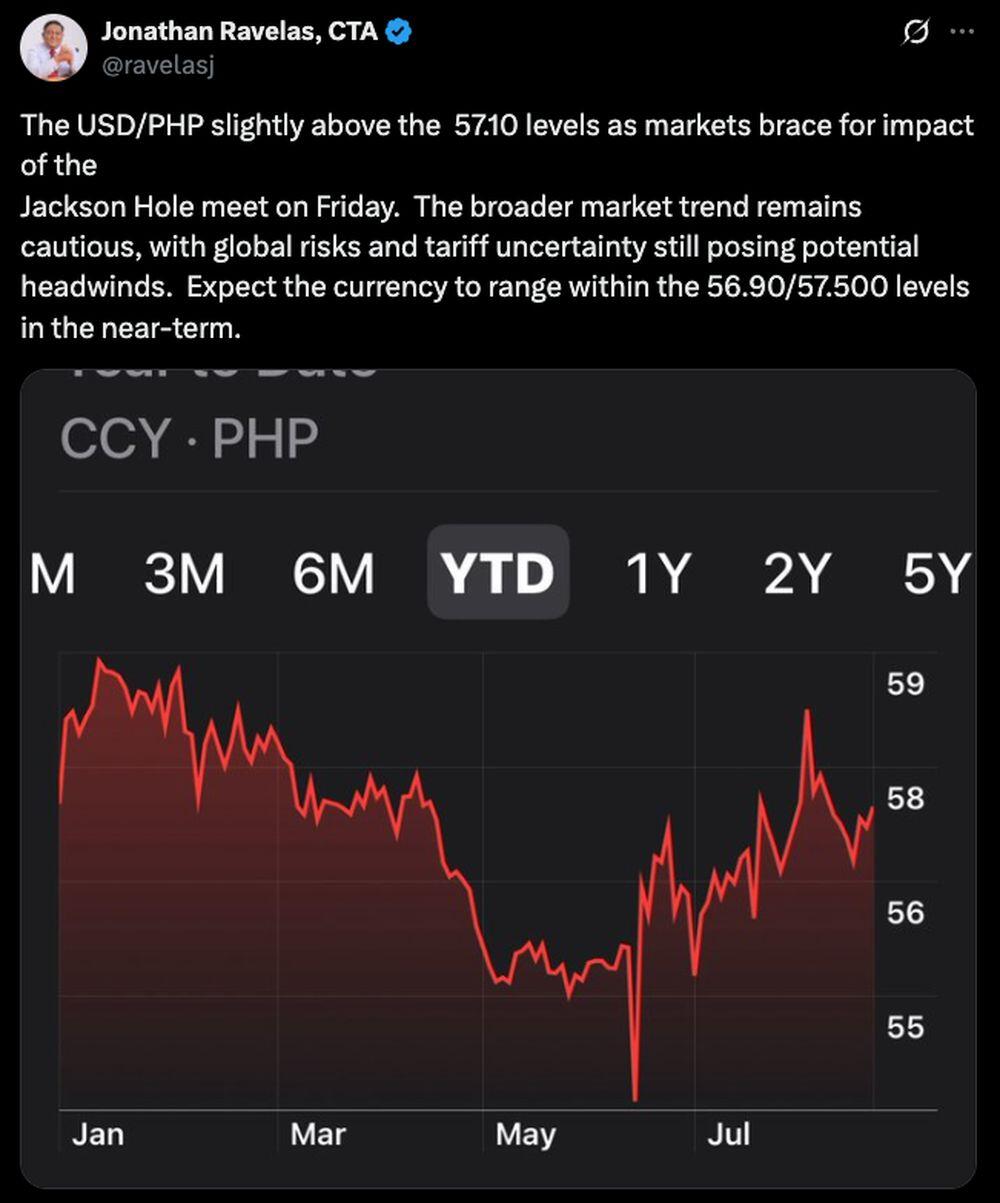Select the 3M chart timeframe
Image resolution: width=1000 pixels, height=1203 pixels.
[x=184, y=572]
